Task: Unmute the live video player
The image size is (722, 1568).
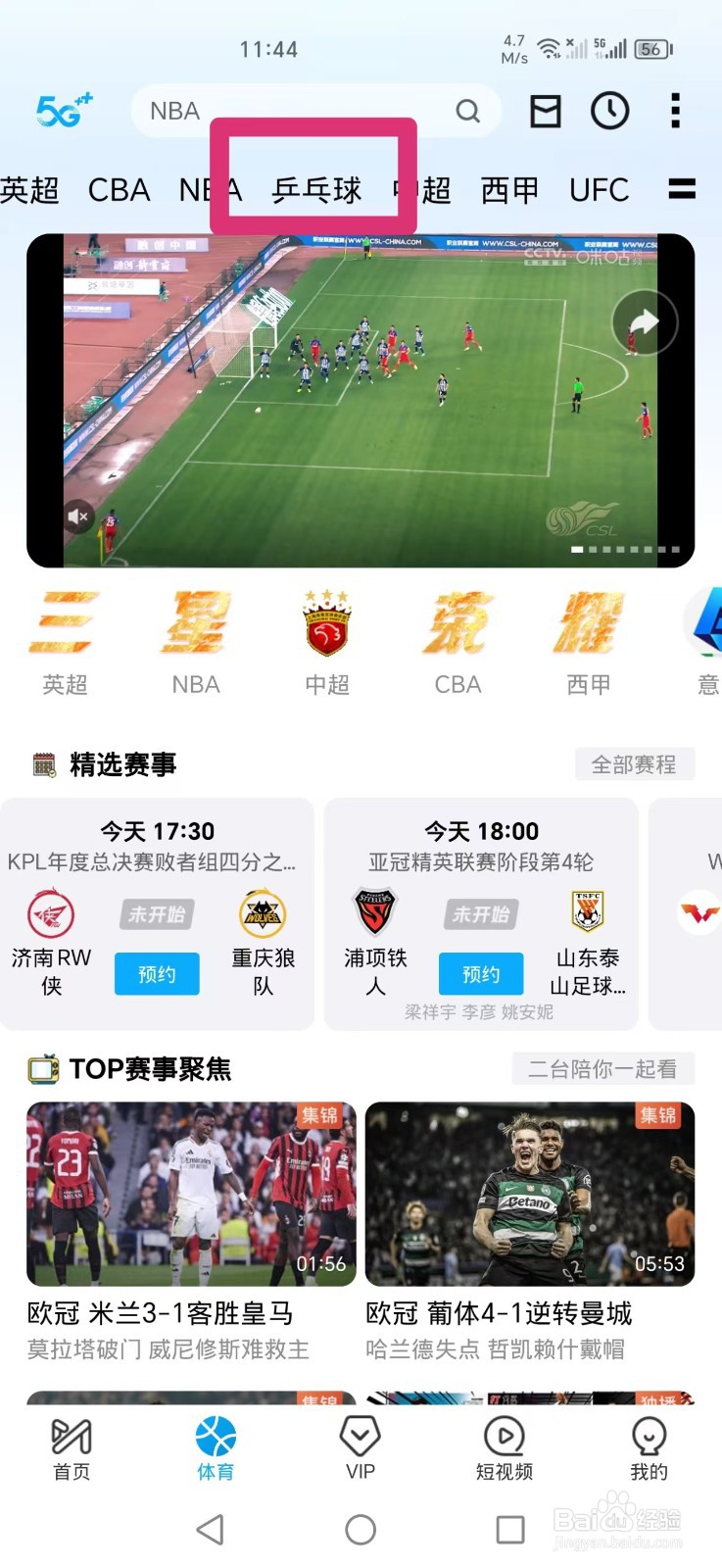Action: (77, 517)
